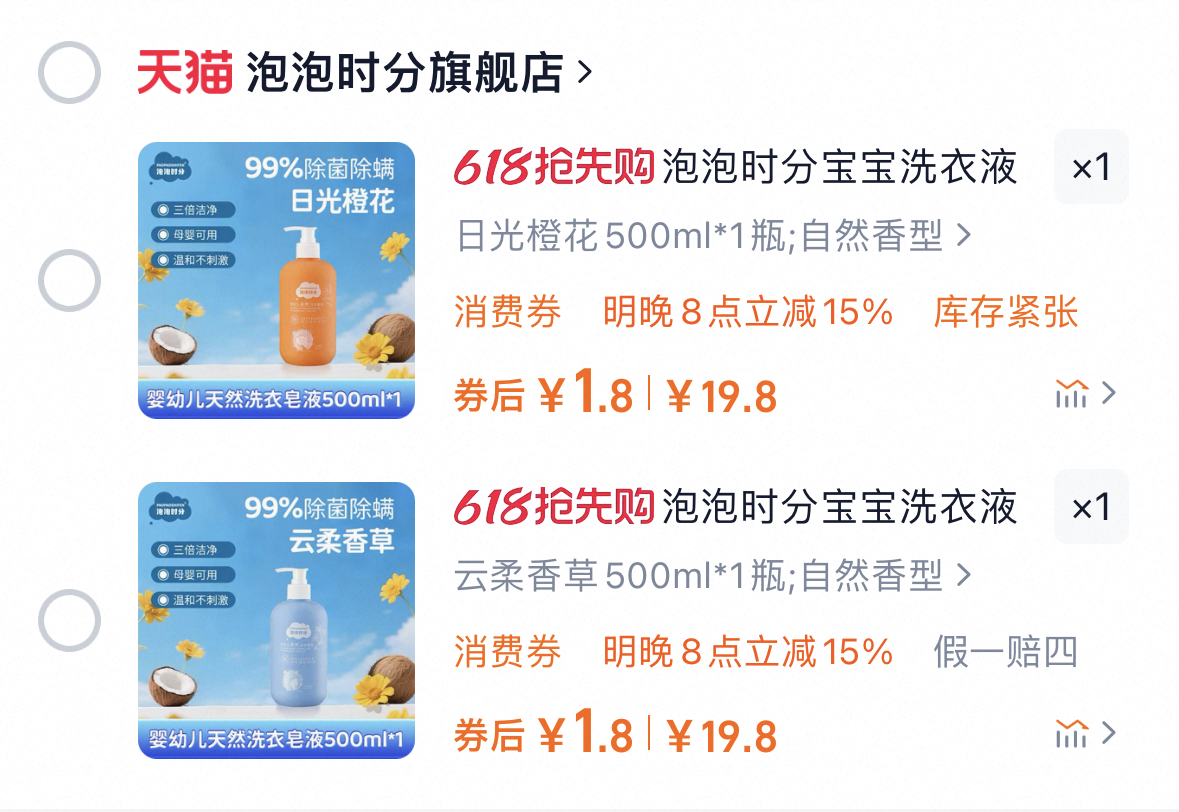Image resolution: width=1179 pixels, height=812 pixels.
Task: View price trend chart for 日光橙花
Action: coord(1084,394)
